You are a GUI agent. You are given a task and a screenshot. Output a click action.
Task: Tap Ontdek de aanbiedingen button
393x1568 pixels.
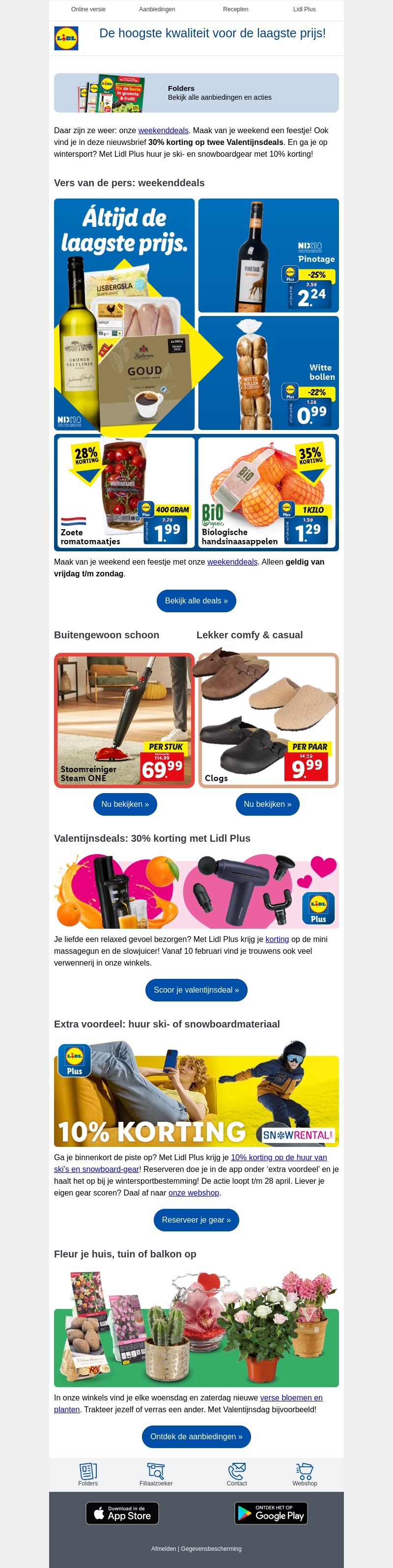(x=196, y=1436)
